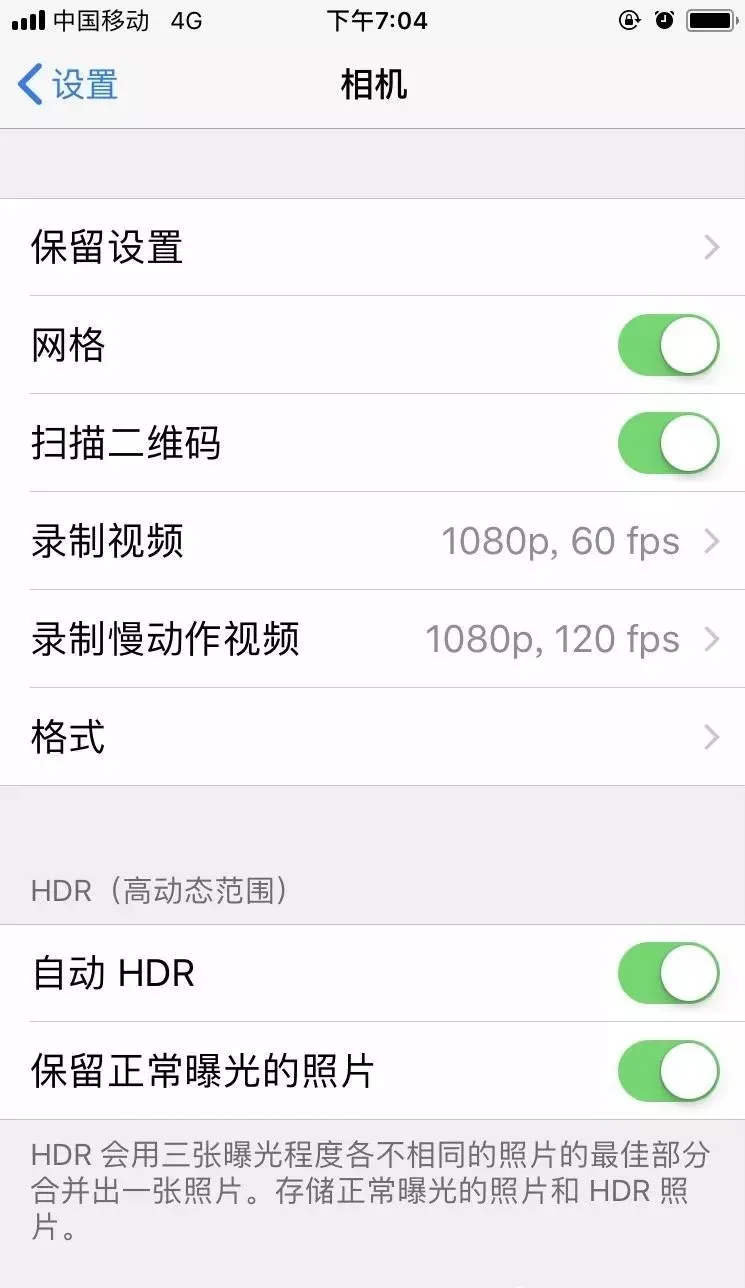
Task: Tap the orientation lock icon in status bar
Action: tap(630, 19)
